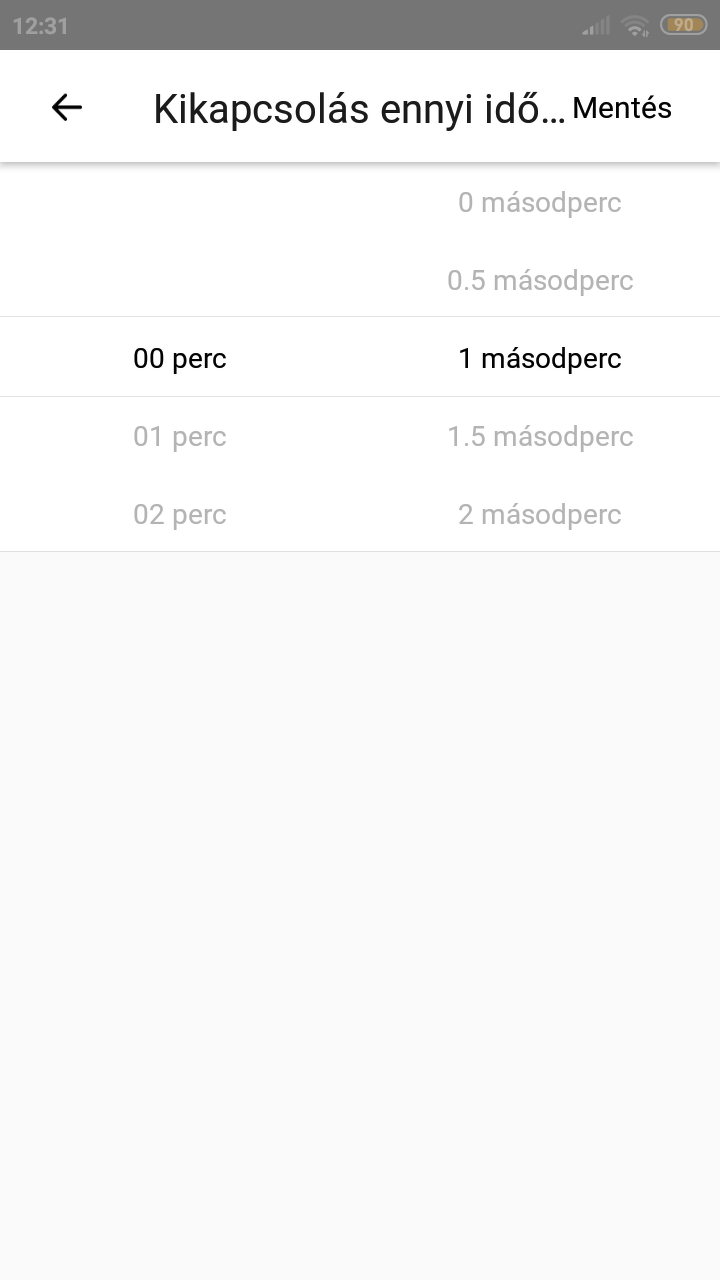Tap Mentés to save the timer
This screenshot has height=1280, width=720.
(622, 107)
